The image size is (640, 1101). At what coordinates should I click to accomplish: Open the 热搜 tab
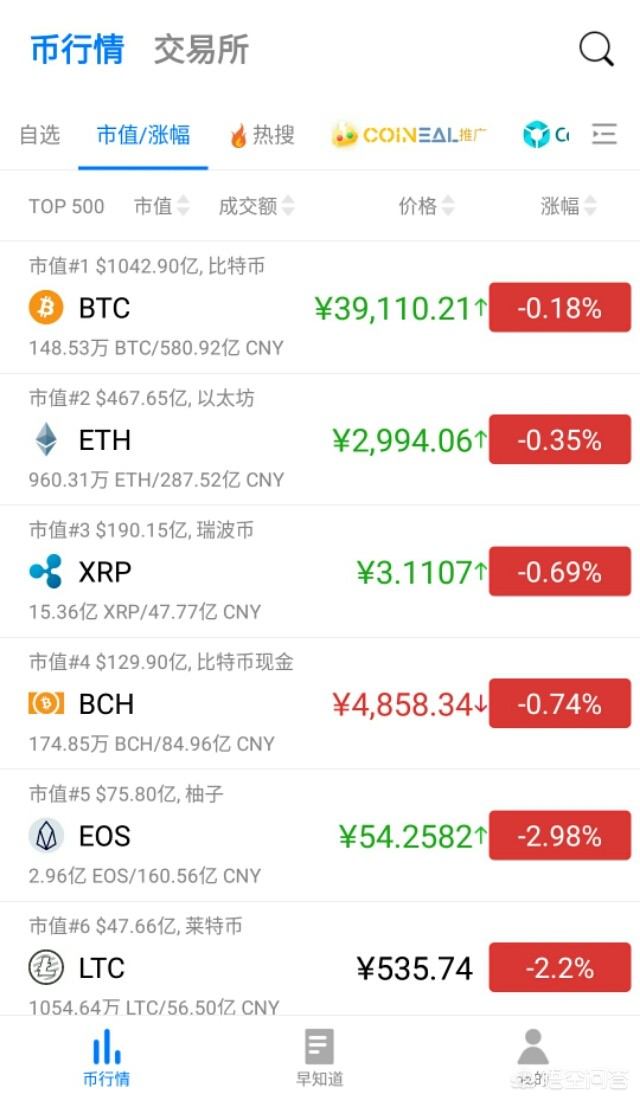tap(262, 135)
